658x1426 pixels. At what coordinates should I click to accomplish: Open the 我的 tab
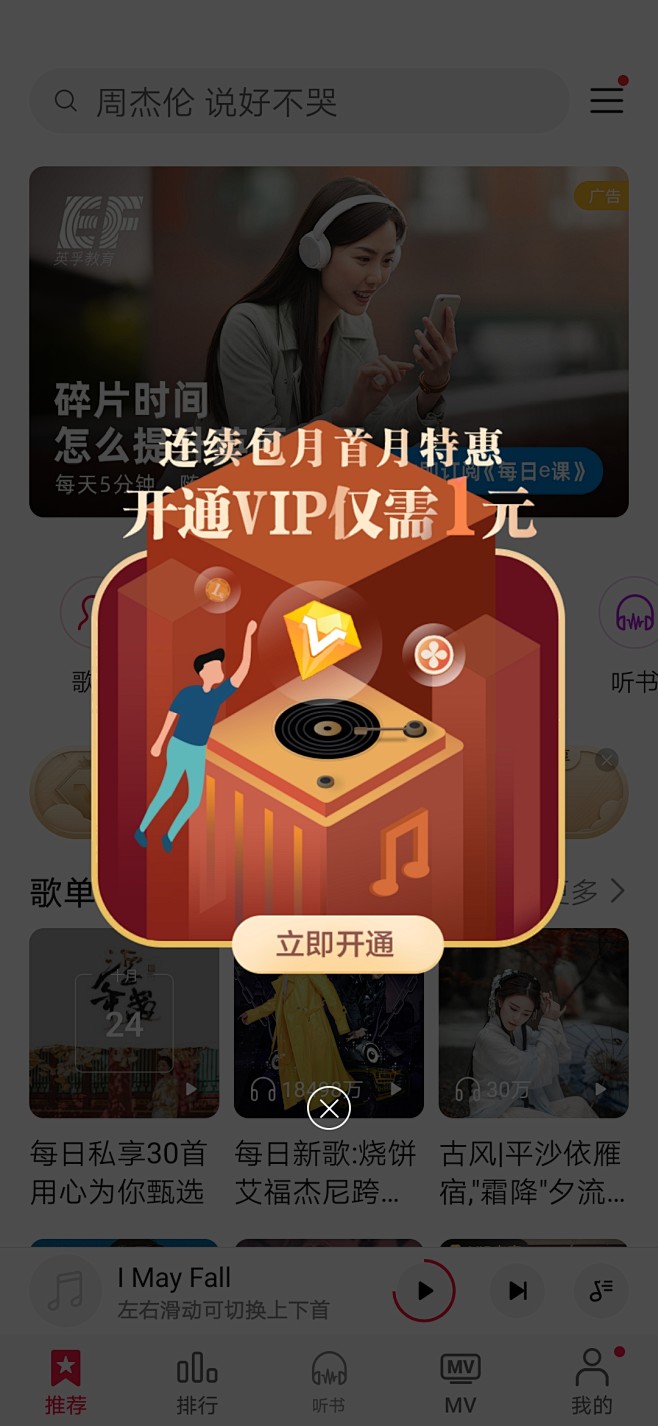coord(591,1382)
